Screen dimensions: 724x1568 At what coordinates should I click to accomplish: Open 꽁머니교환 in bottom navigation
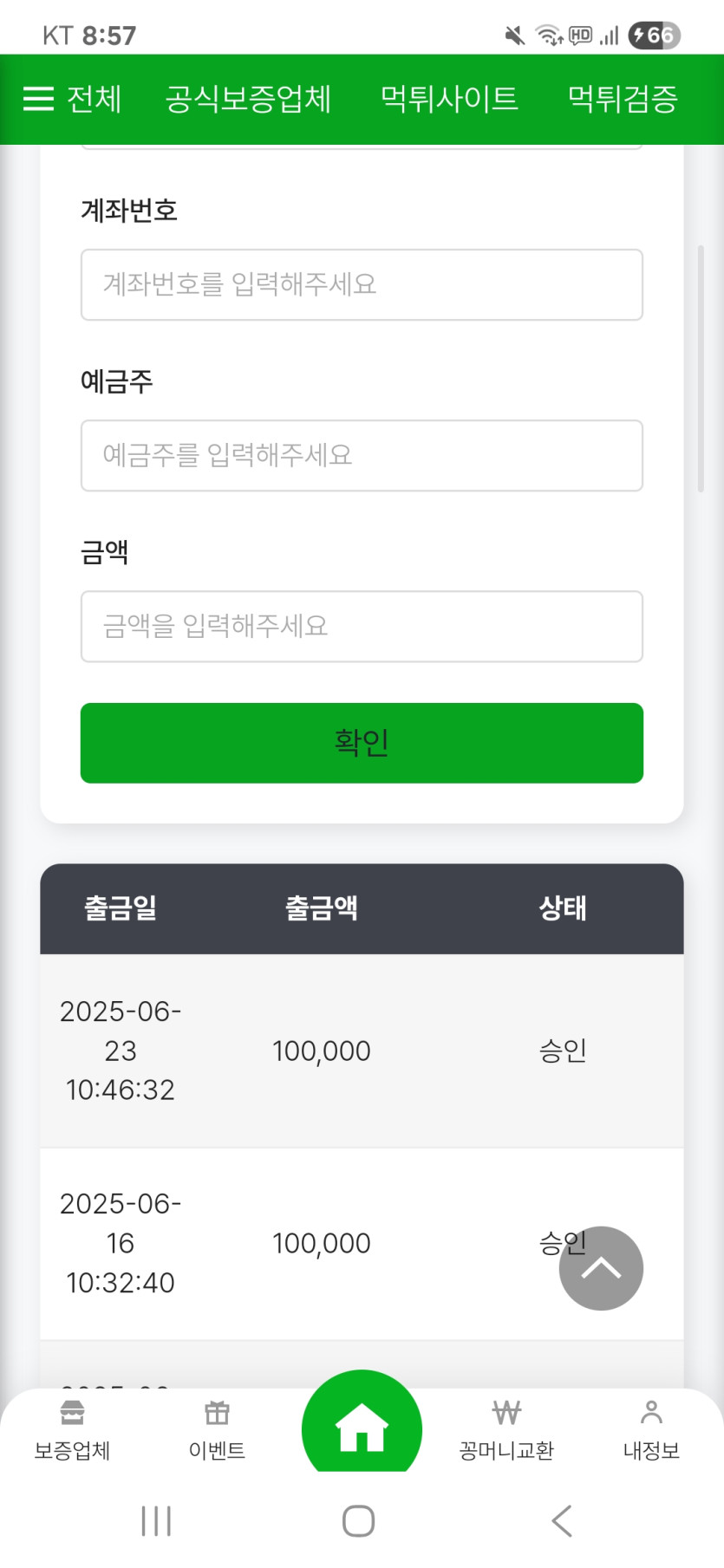(506, 1431)
